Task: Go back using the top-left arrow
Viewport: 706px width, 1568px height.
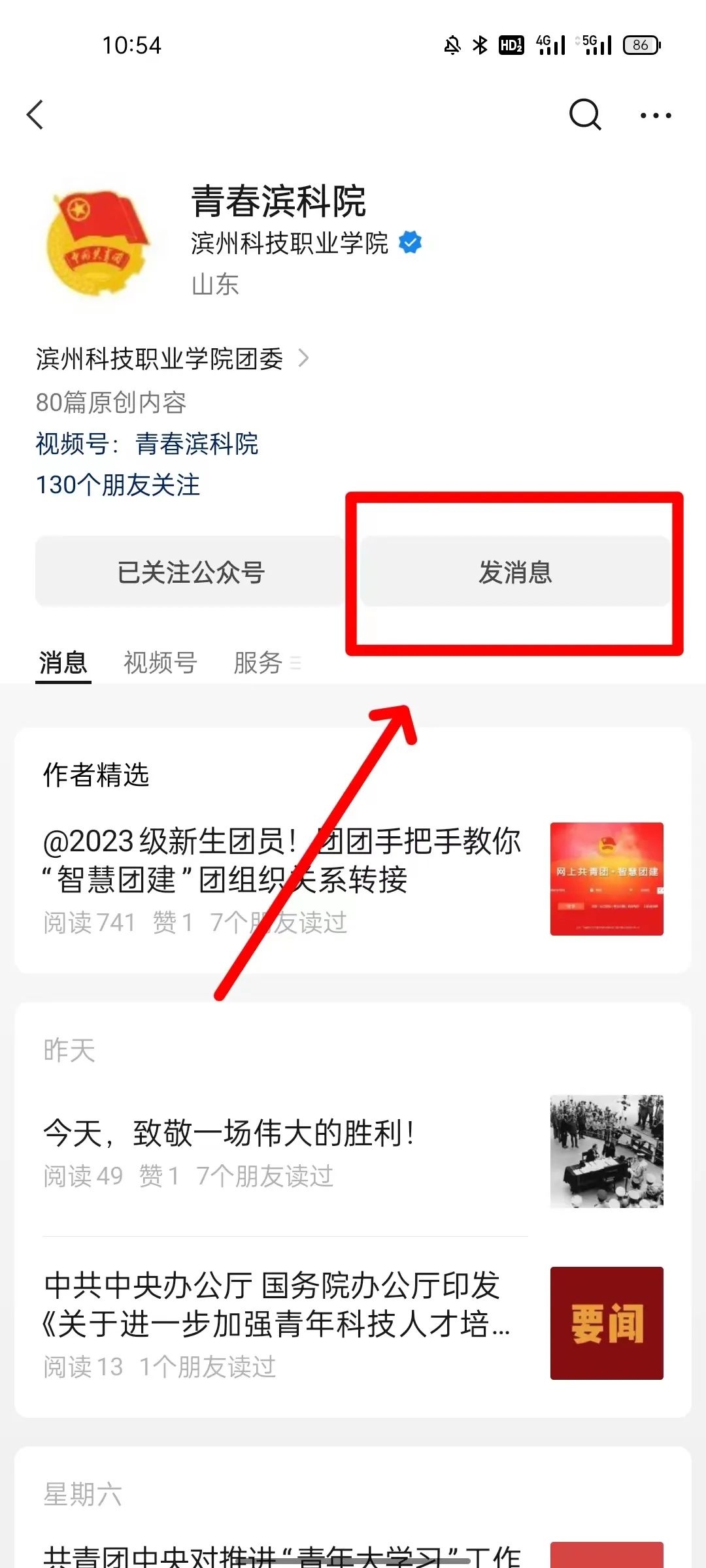Action: [x=36, y=115]
